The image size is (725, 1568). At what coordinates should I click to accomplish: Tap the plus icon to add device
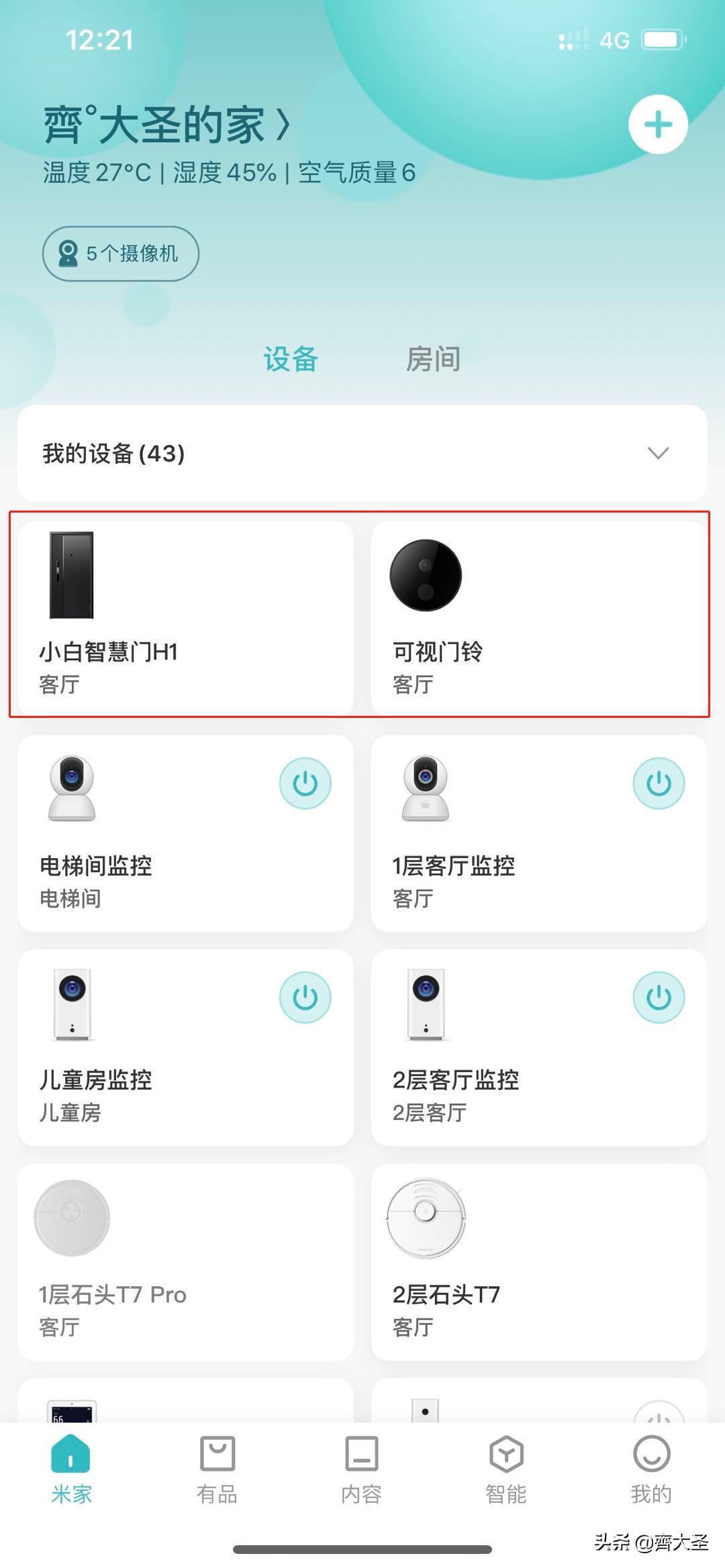coord(657,125)
